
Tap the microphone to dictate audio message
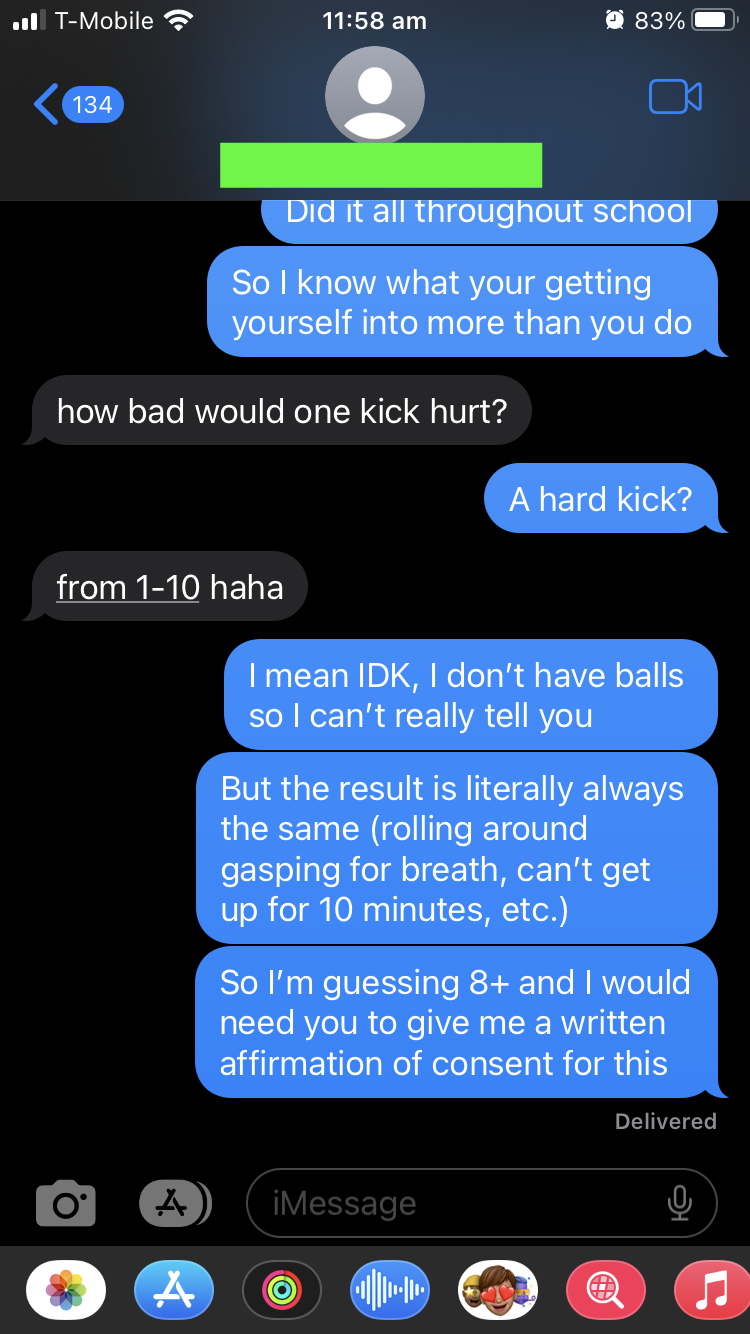coord(680,1204)
